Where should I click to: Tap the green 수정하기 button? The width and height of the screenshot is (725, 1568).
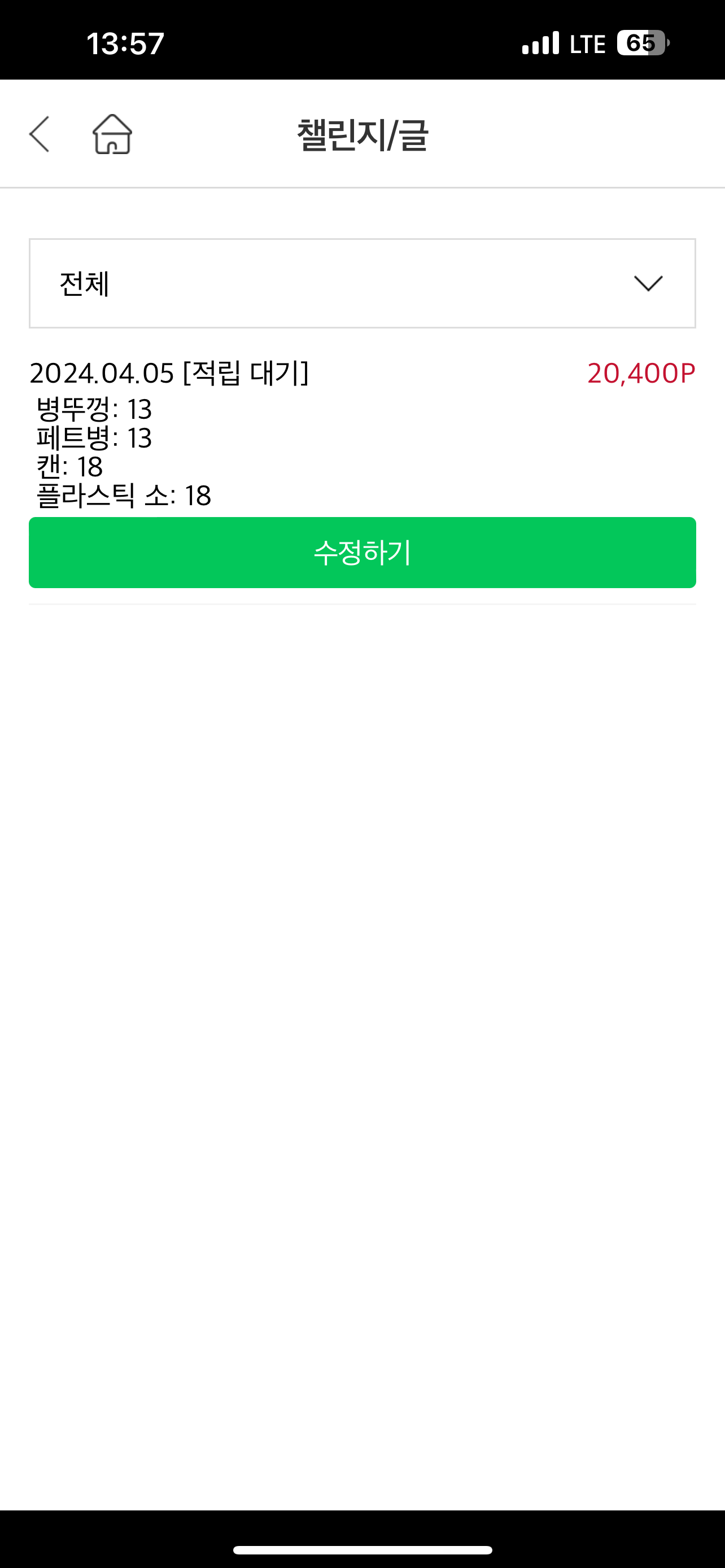(x=362, y=553)
